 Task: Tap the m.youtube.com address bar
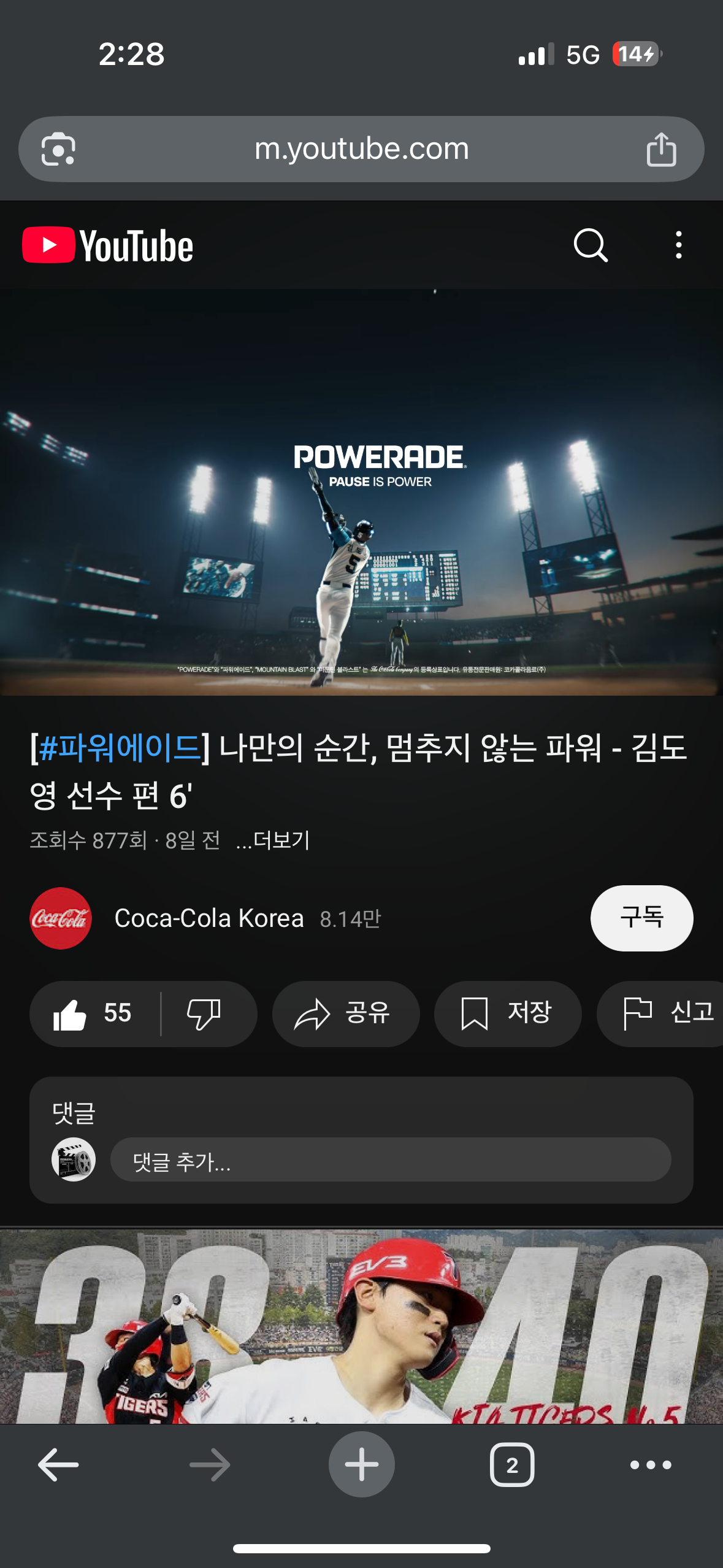(x=361, y=149)
